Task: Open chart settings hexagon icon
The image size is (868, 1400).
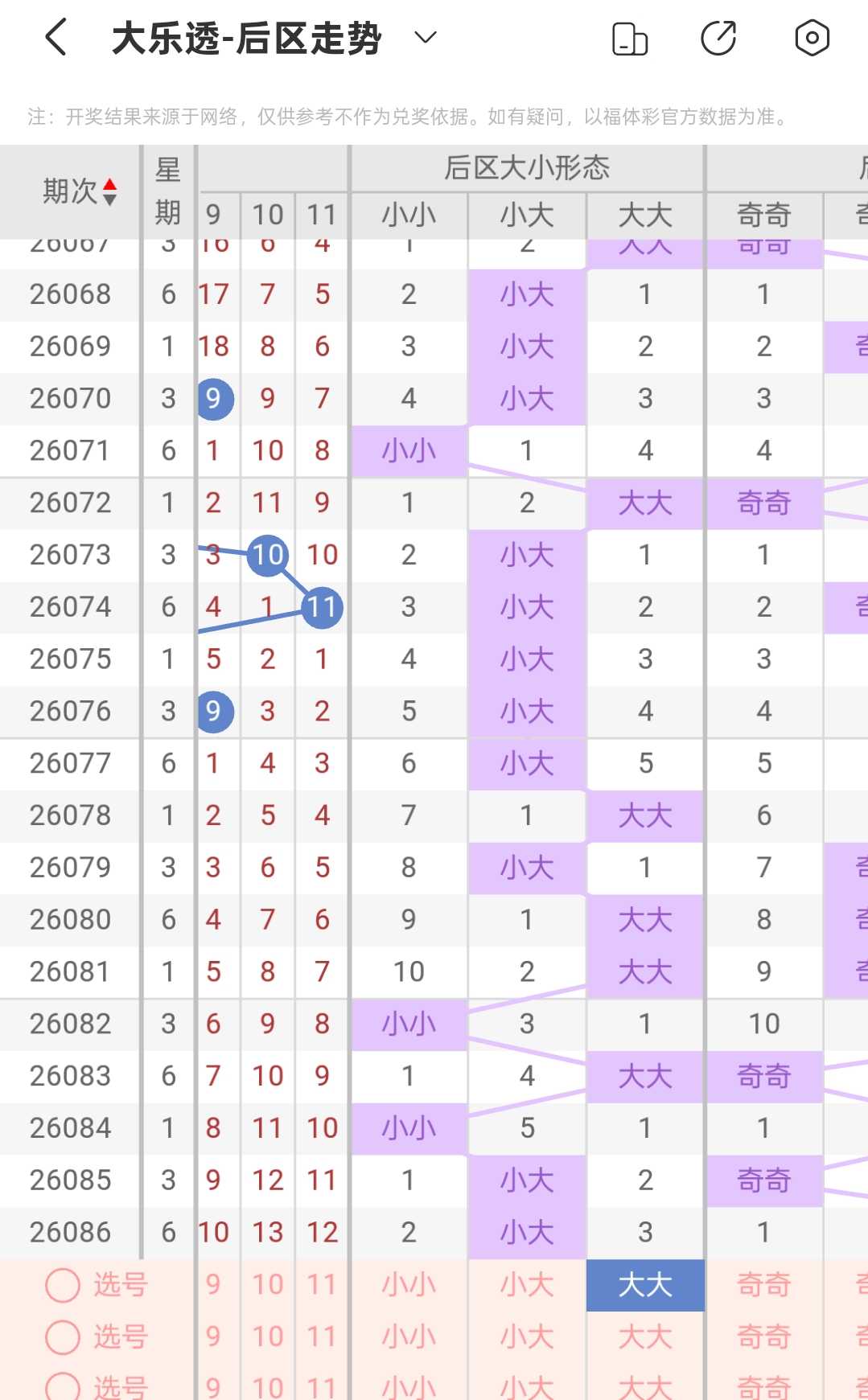Action: (812, 38)
